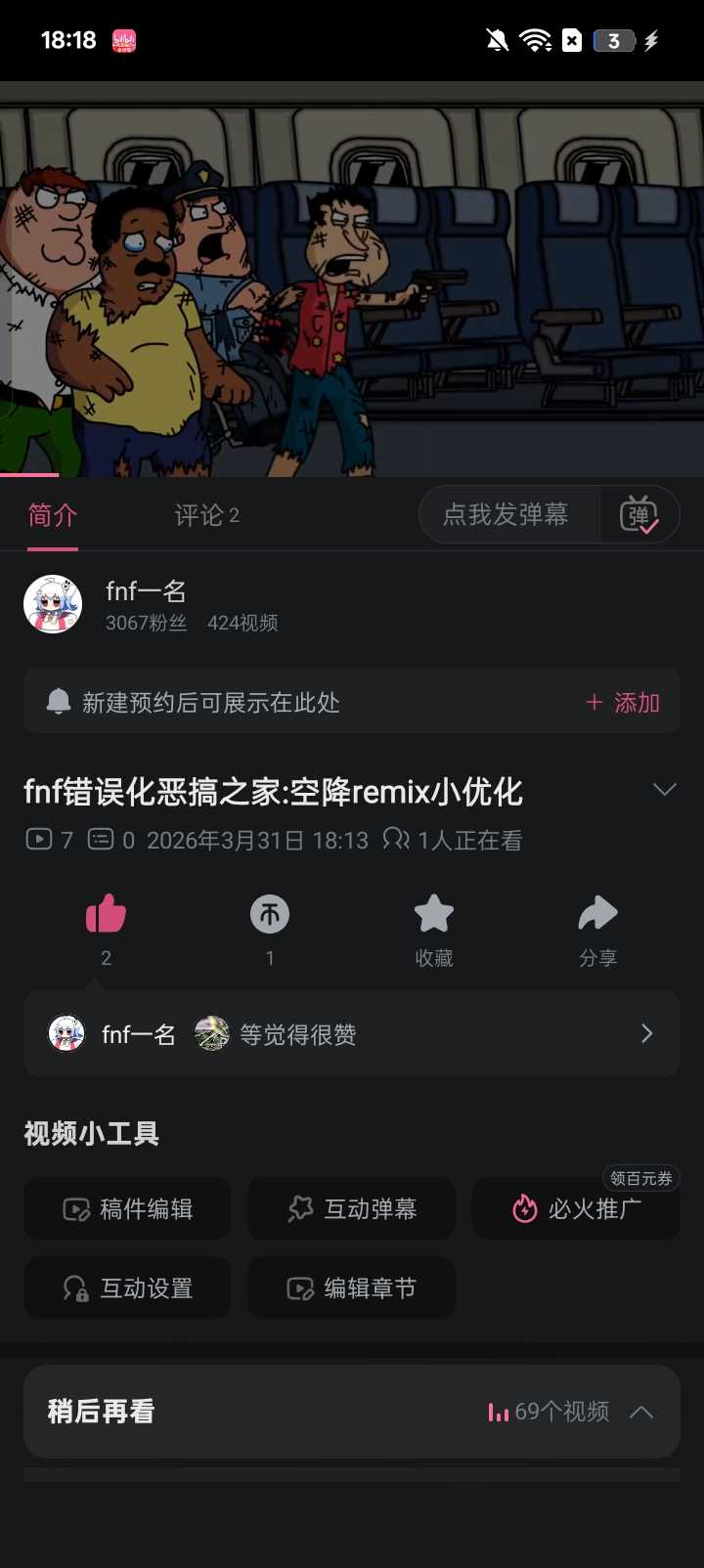Viewport: 704px width, 1568px height.
Task: Like this video with thumbs up
Action: [106, 916]
